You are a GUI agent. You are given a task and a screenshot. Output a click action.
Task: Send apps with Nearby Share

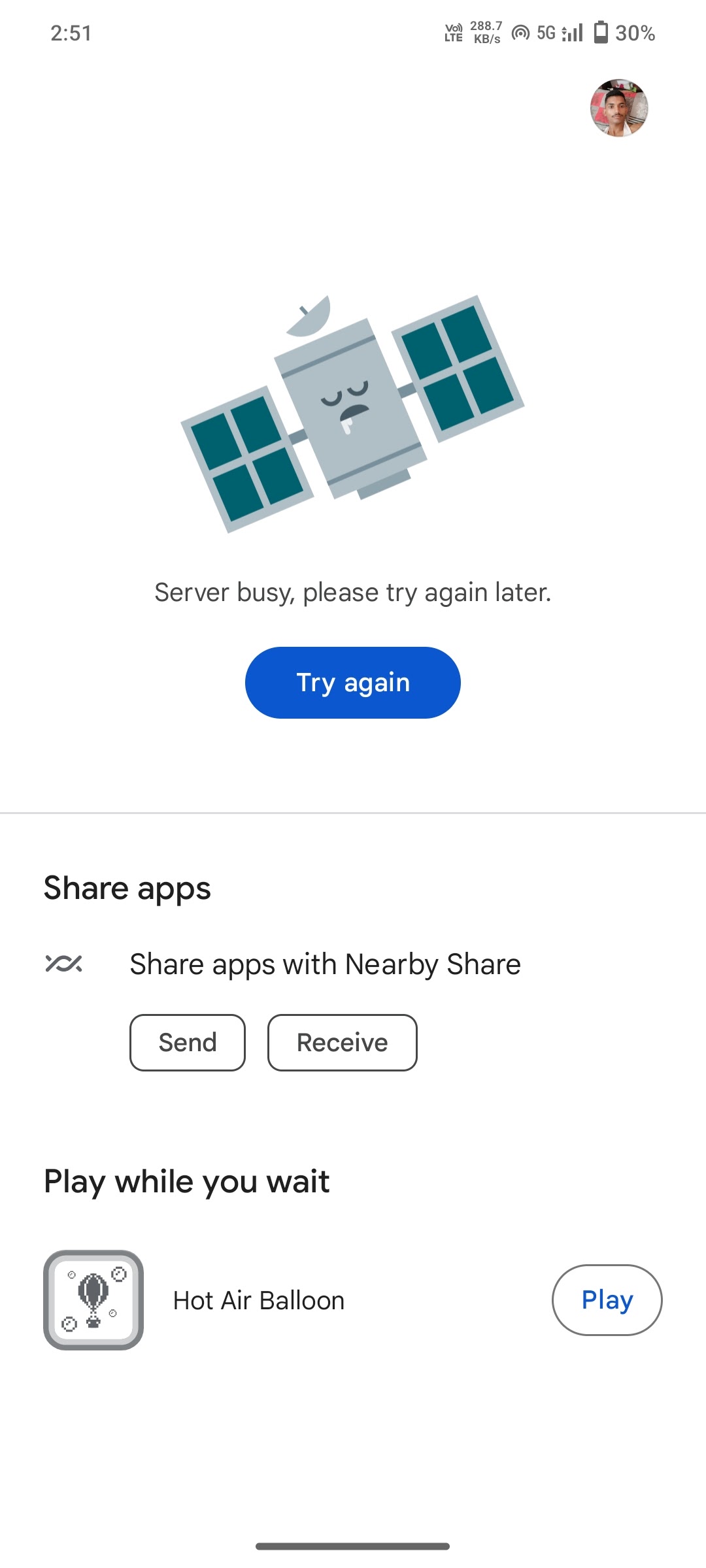coord(188,1043)
